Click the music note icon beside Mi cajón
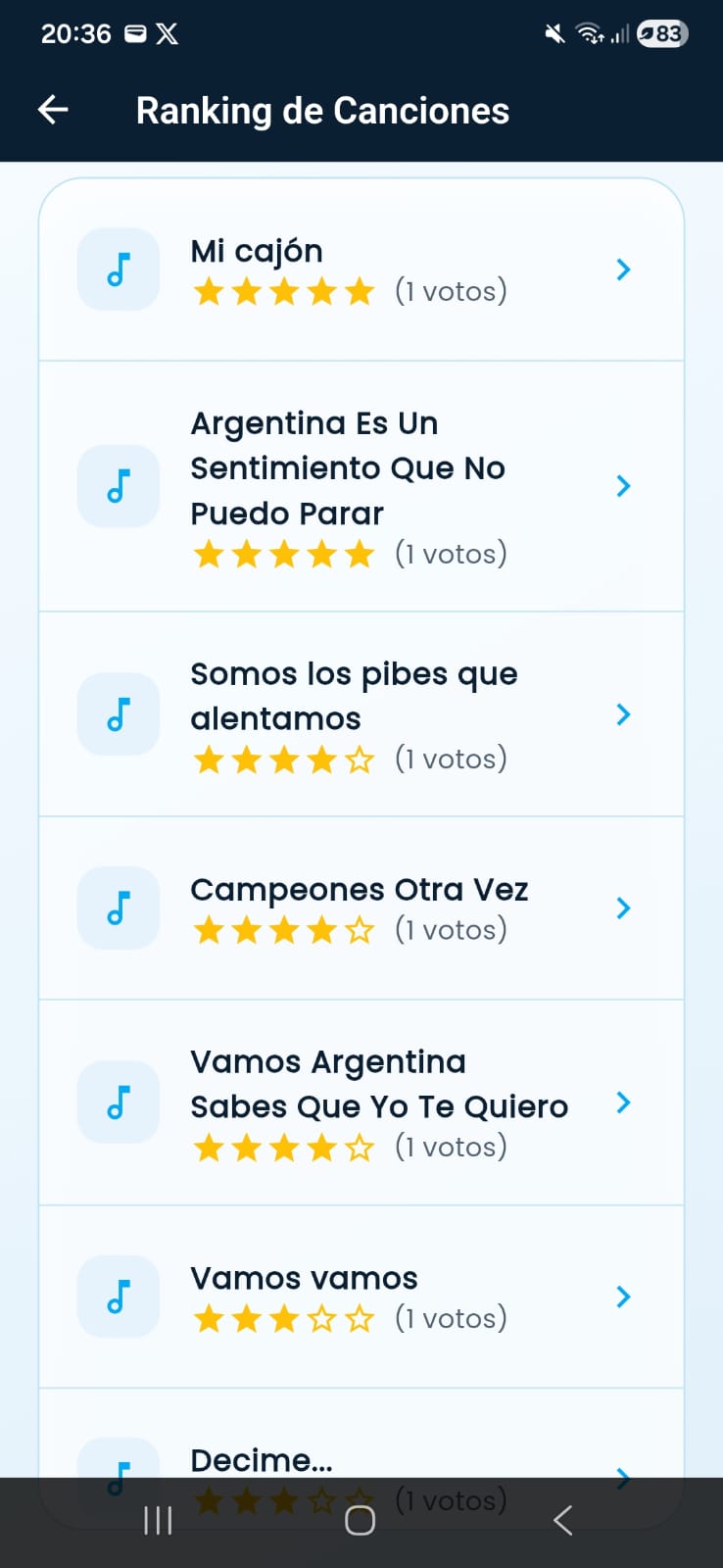723x1568 pixels. coord(118,269)
